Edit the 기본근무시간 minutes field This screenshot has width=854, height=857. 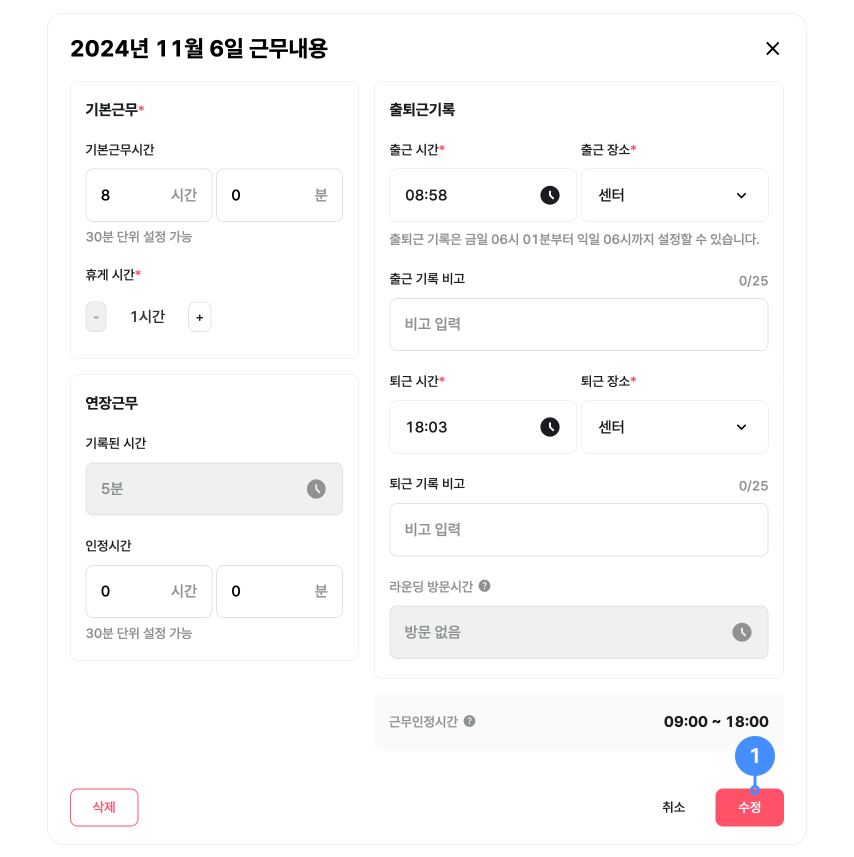265,195
